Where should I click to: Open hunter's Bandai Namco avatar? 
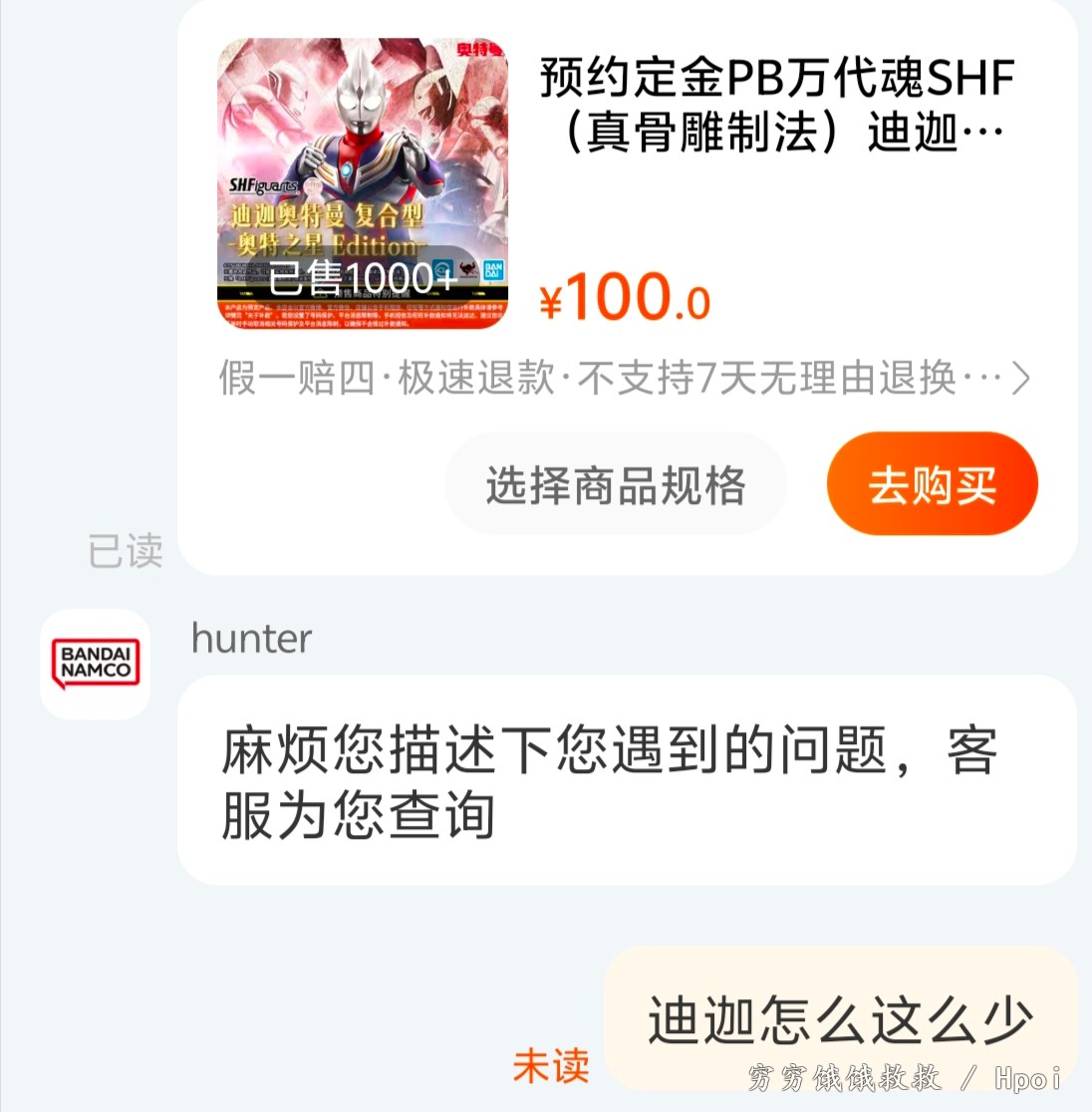pos(95,664)
